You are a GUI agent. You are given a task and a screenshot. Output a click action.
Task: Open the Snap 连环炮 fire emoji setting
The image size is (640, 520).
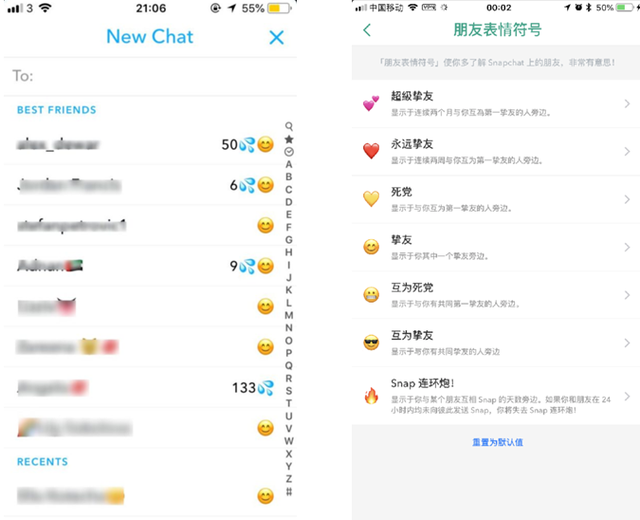click(496, 396)
